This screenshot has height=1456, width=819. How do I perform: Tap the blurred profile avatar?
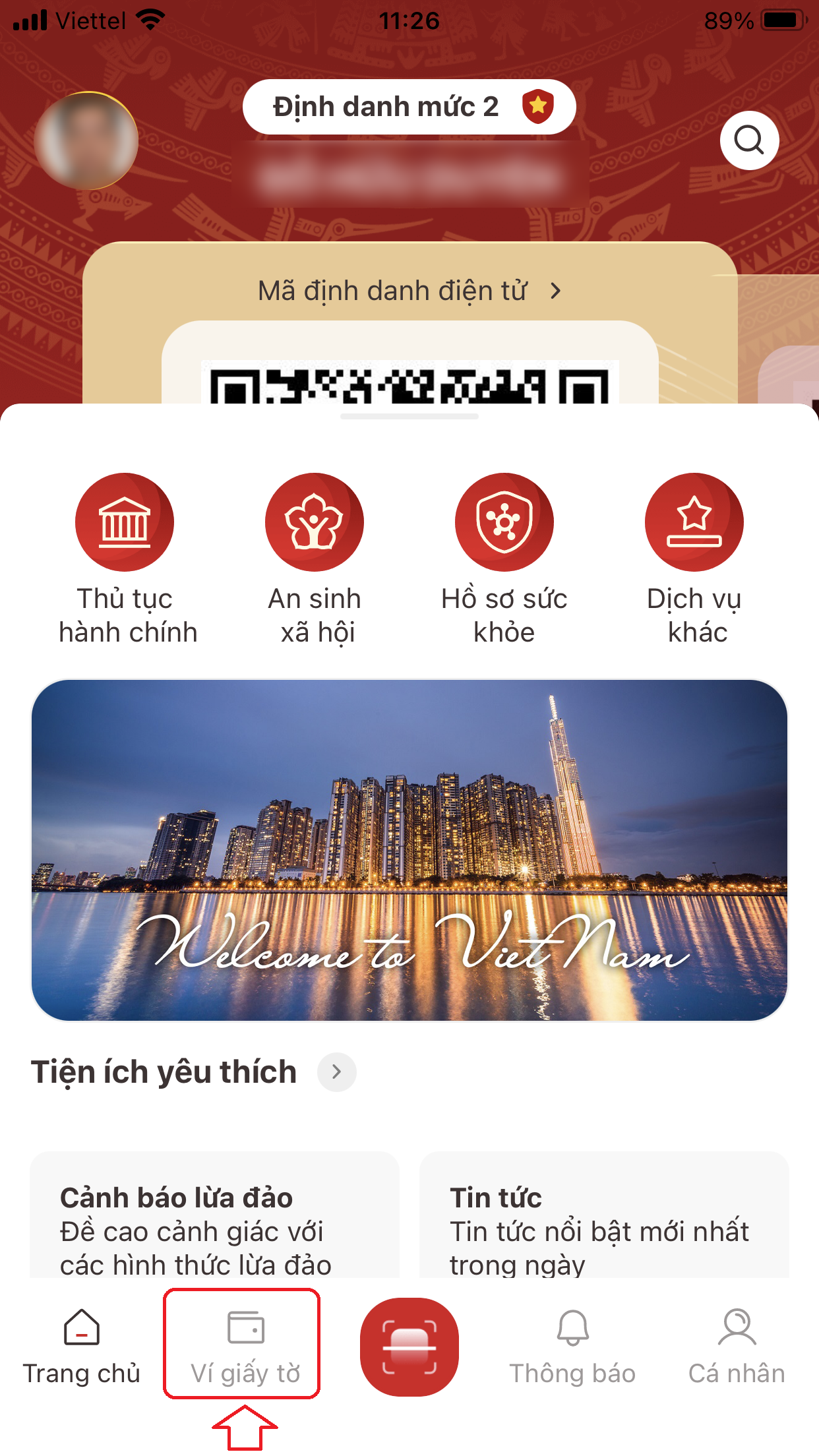(86, 141)
